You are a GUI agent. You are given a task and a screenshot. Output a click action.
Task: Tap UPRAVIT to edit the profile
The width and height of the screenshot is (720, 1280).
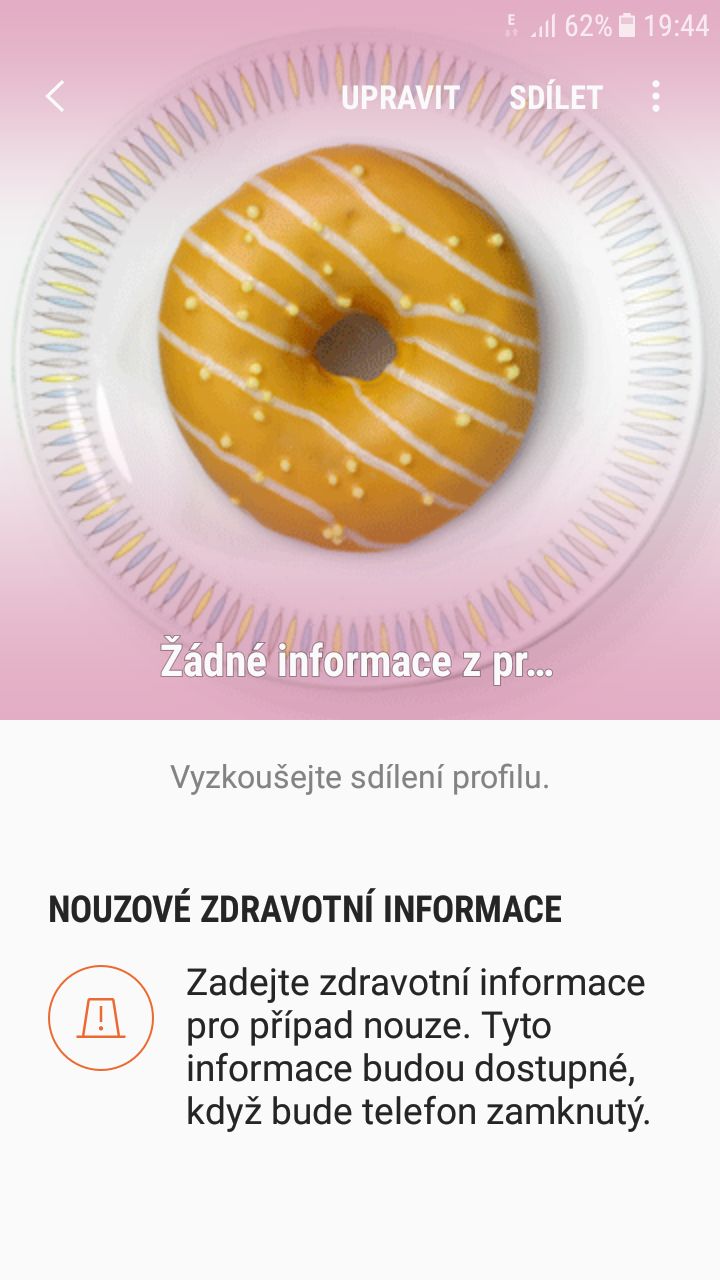(400, 97)
